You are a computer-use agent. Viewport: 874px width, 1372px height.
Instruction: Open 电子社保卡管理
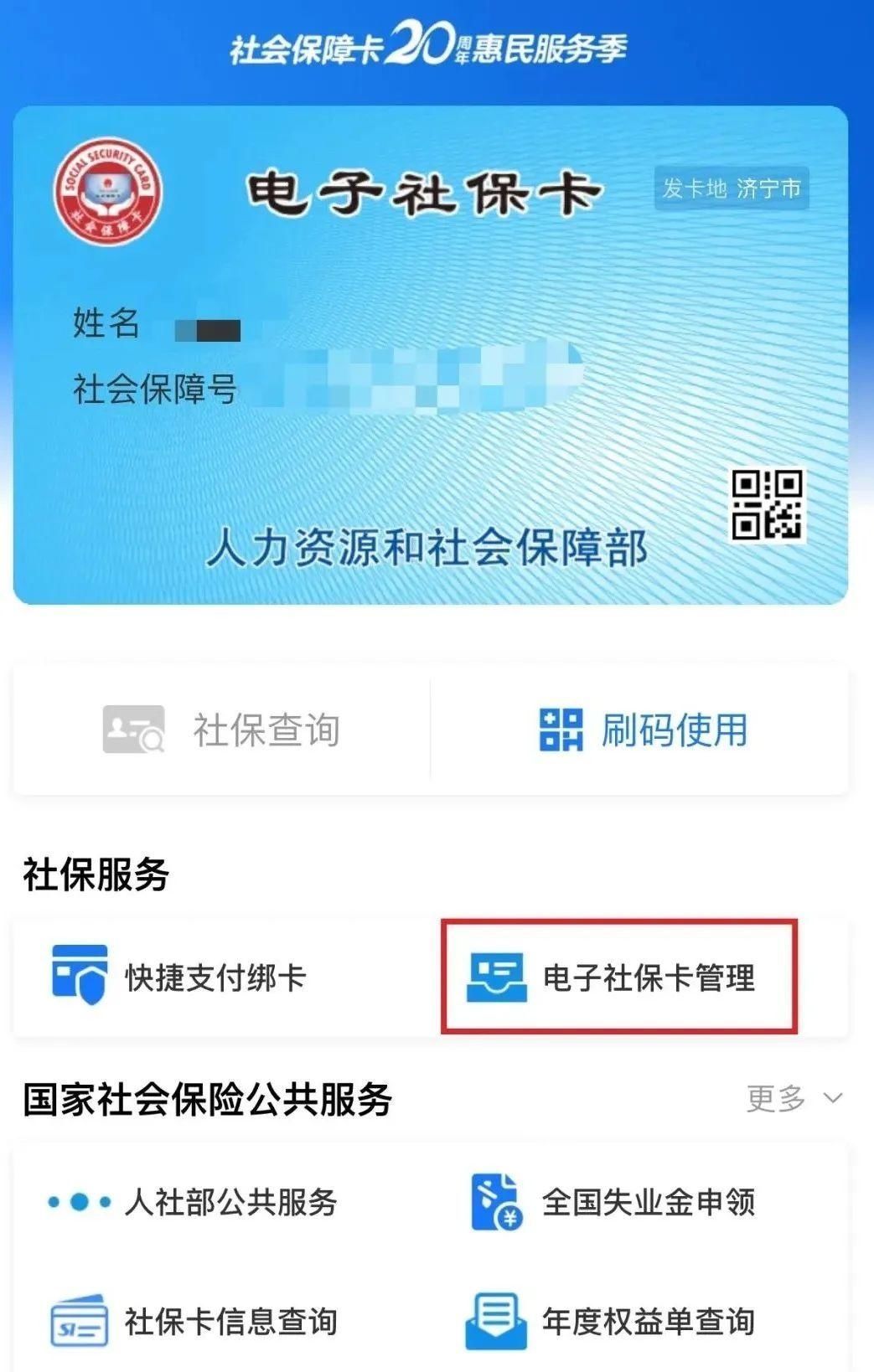(618, 977)
